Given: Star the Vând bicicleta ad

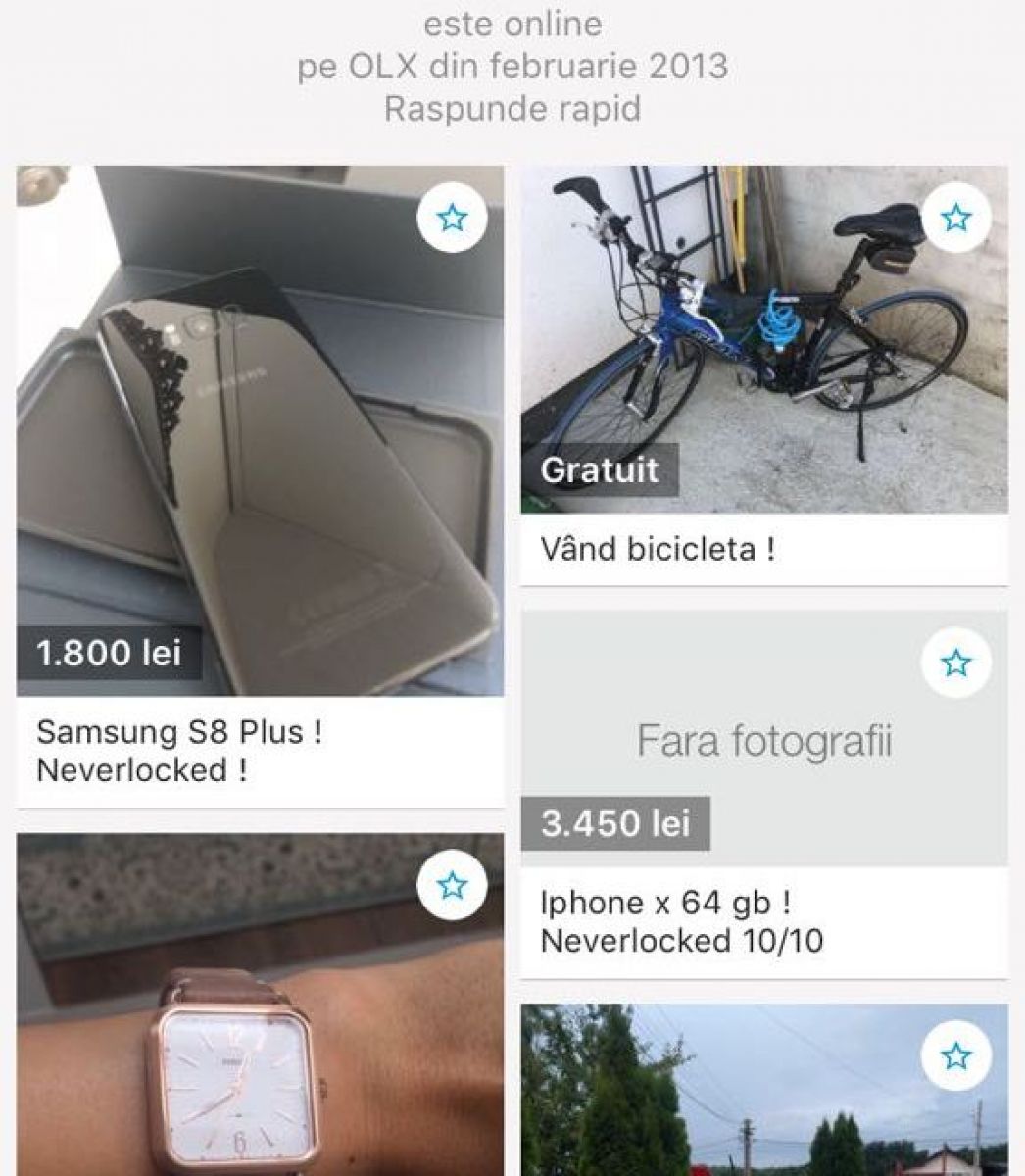Looking at the screenshot, I should tap(956, 218).
